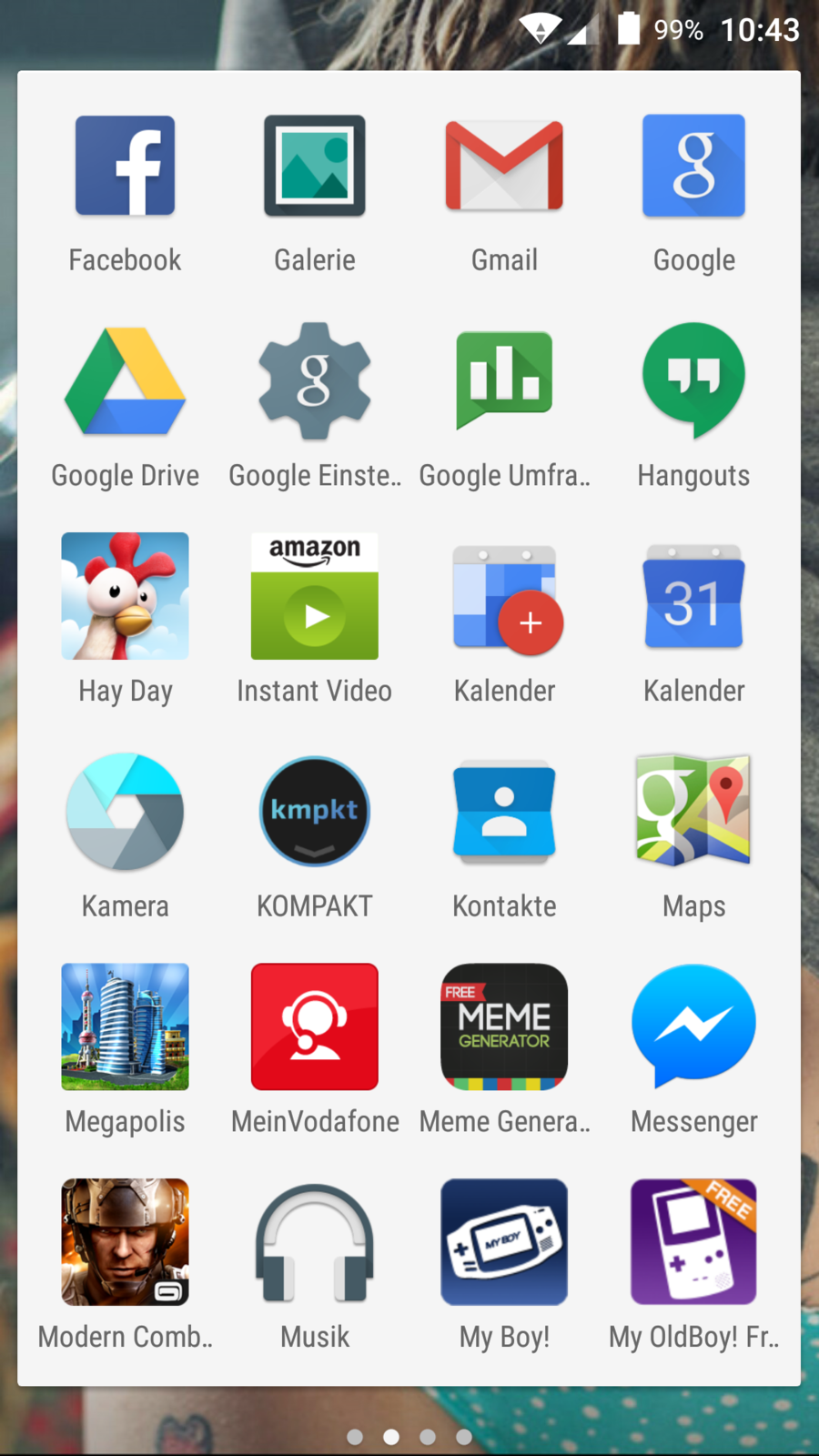Launch Maps
Image resolution: width=819 pixels, height=1456 pixels.
(x=693, y=811)
